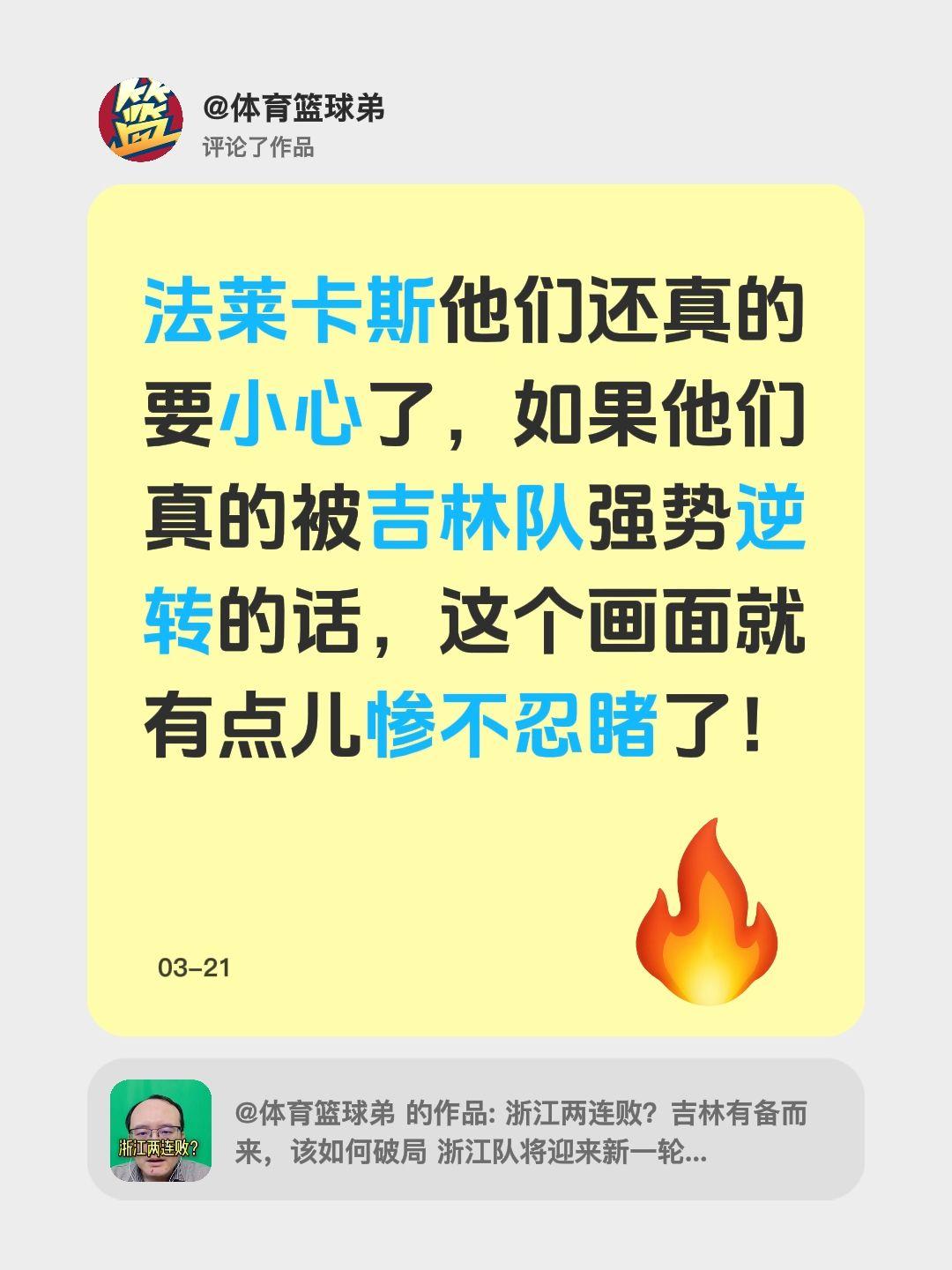Toggle visibility of the yellow comment card

(476, 609)
